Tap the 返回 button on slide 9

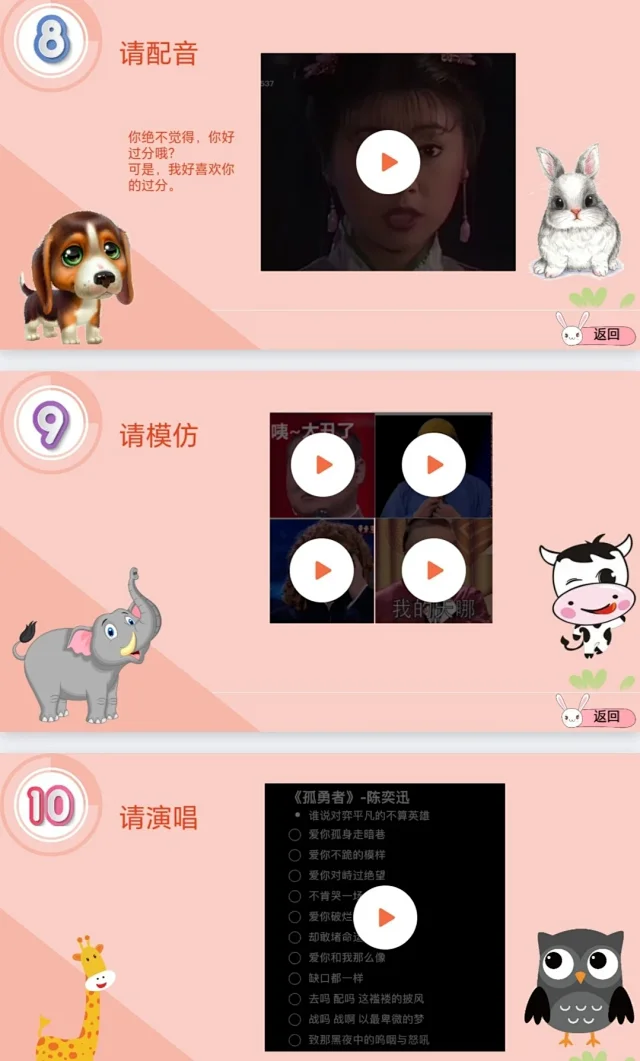[606, 716]
